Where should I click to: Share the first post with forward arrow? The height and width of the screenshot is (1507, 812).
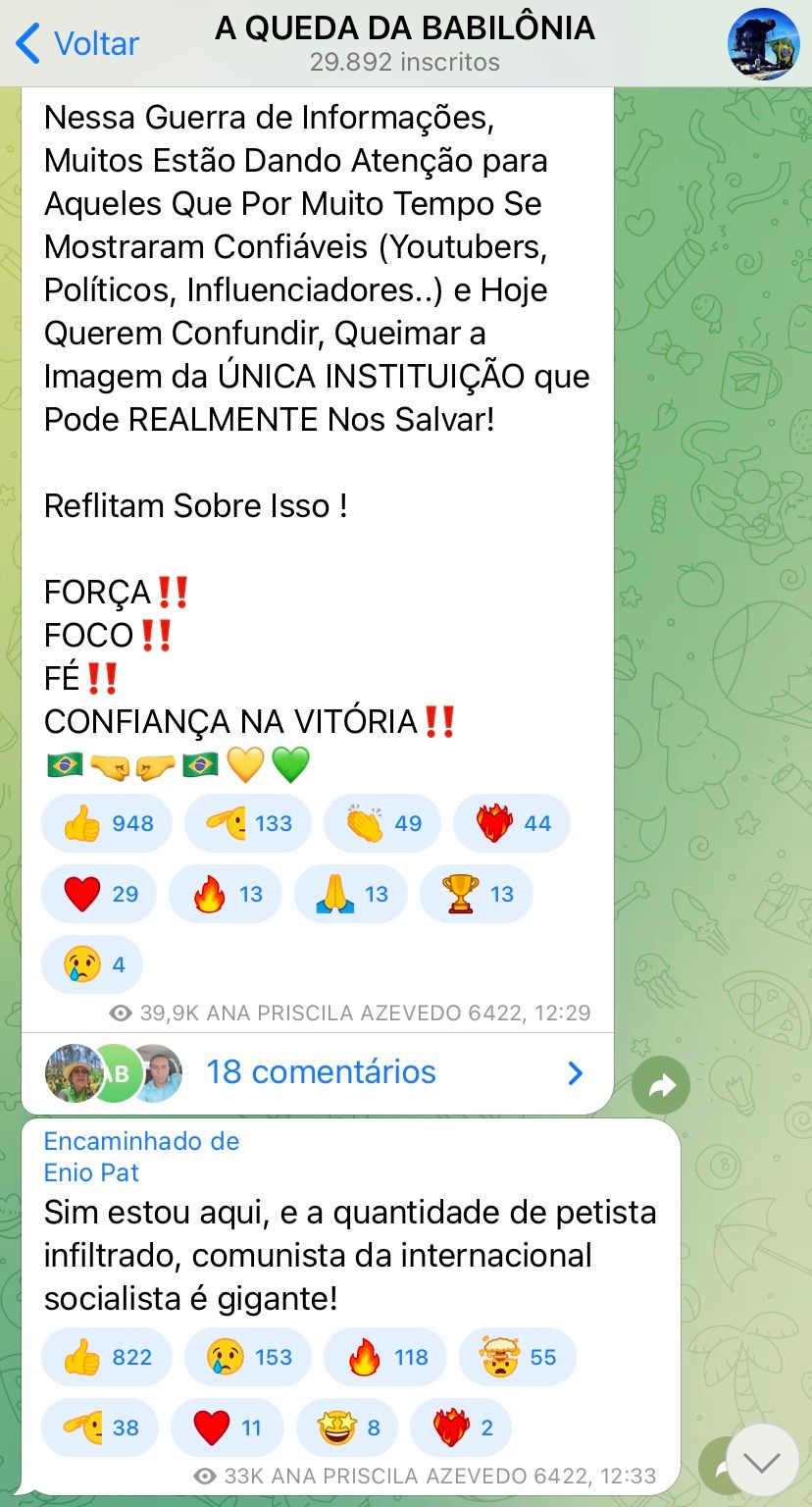coord(661,1084)
